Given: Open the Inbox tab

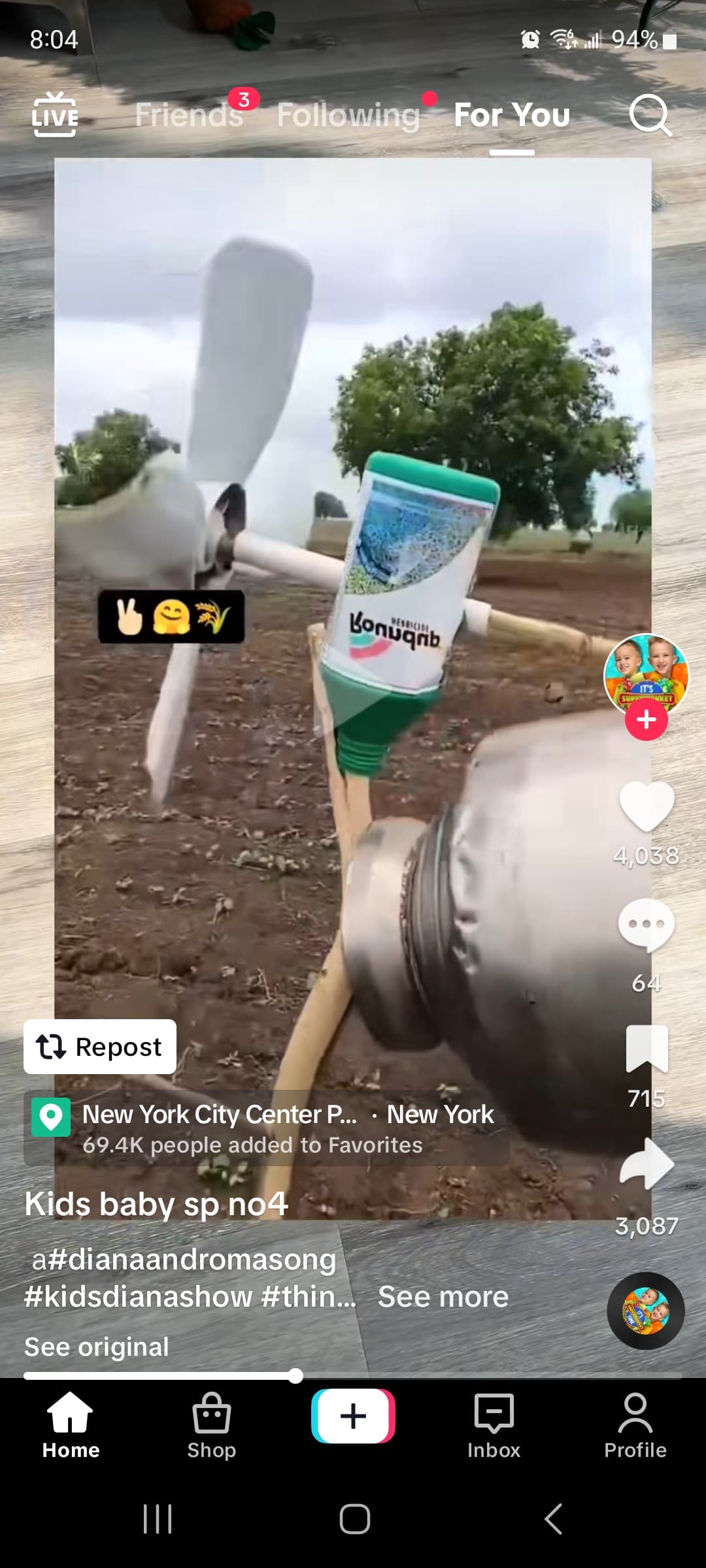Looking at the screenshot, I should tap(494, 1426).
